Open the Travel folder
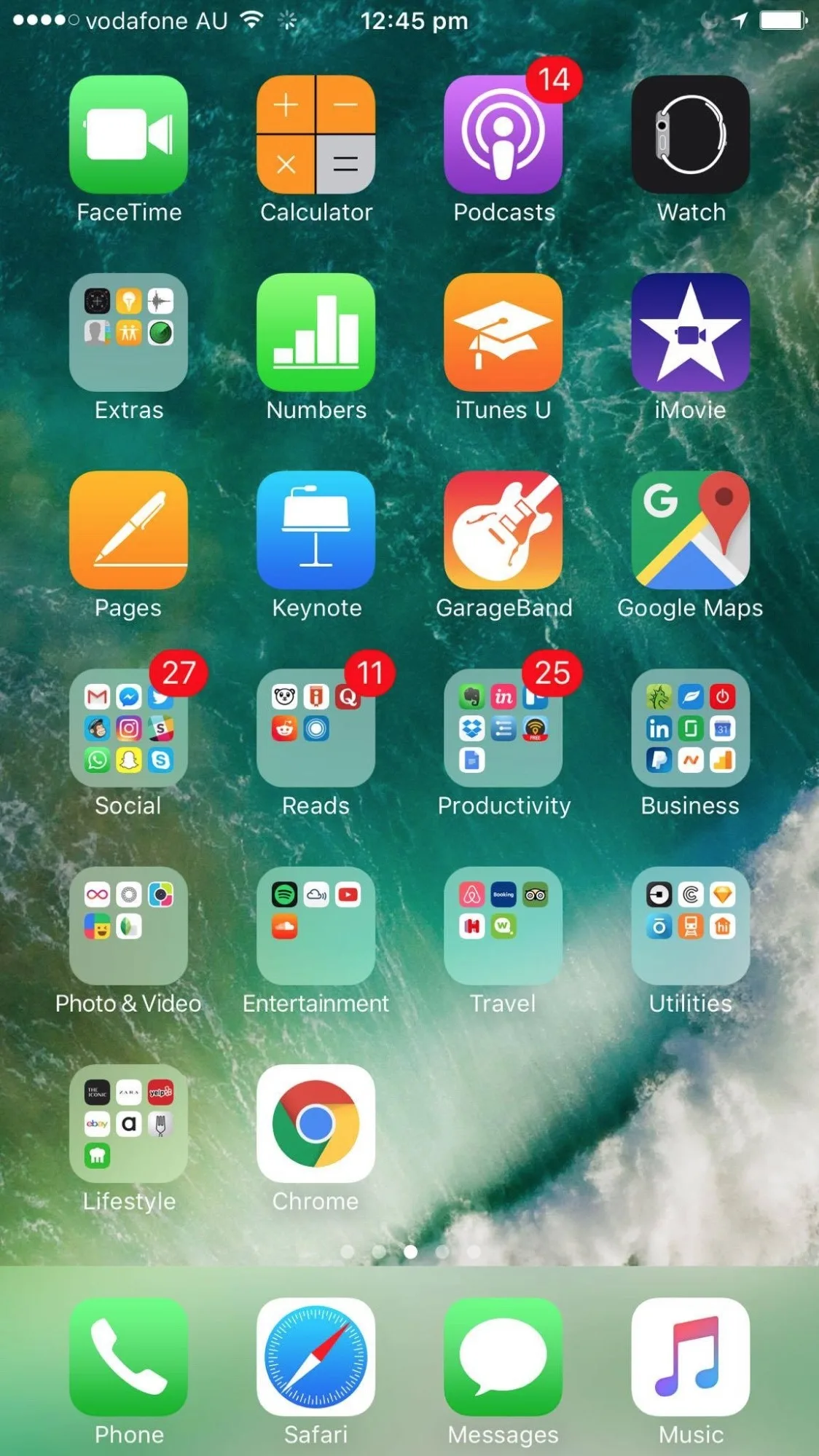The width and height of the screenshot is (819, 1456). (503, 926)
